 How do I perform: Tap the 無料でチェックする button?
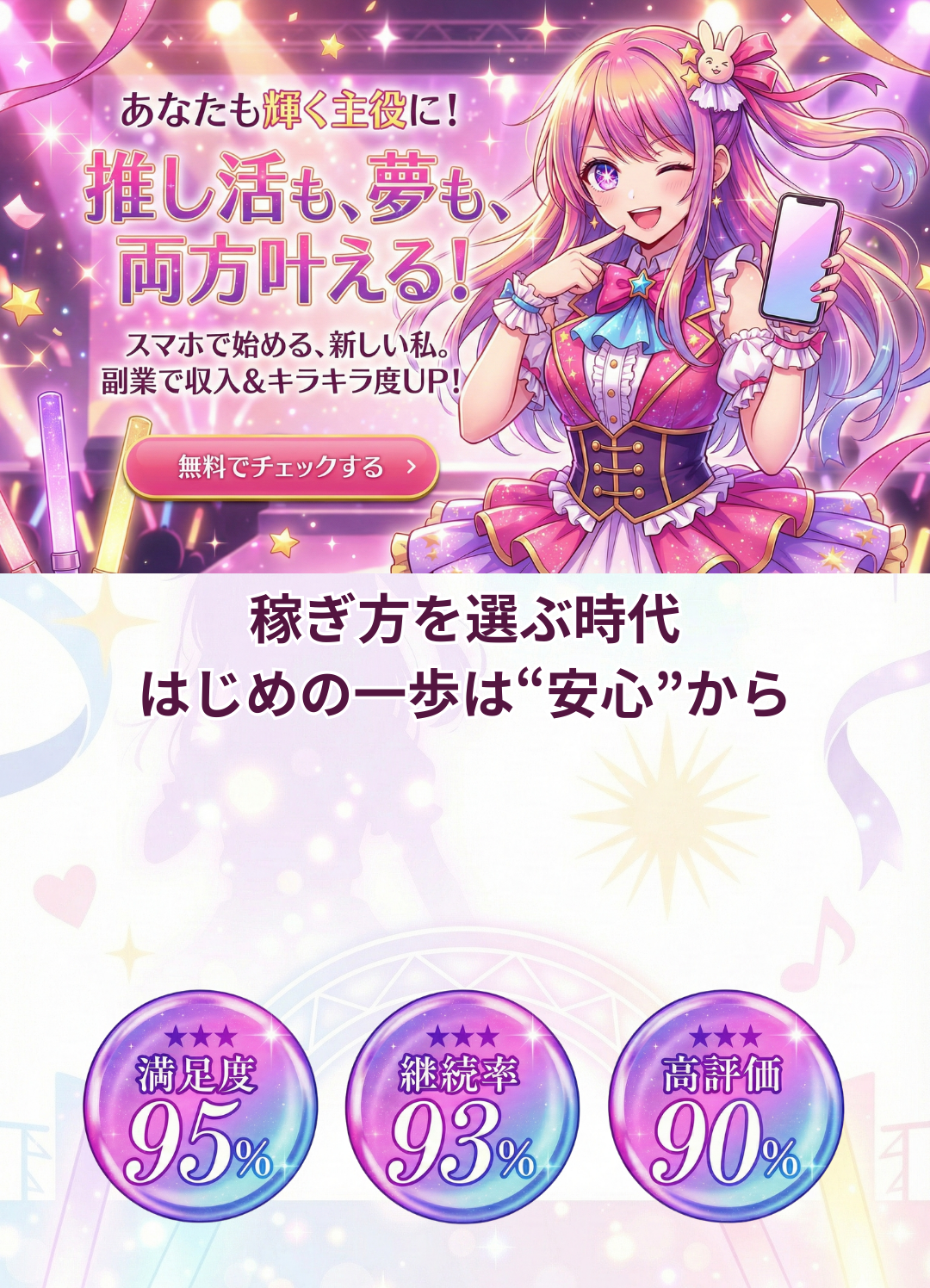tap(282, 468)
